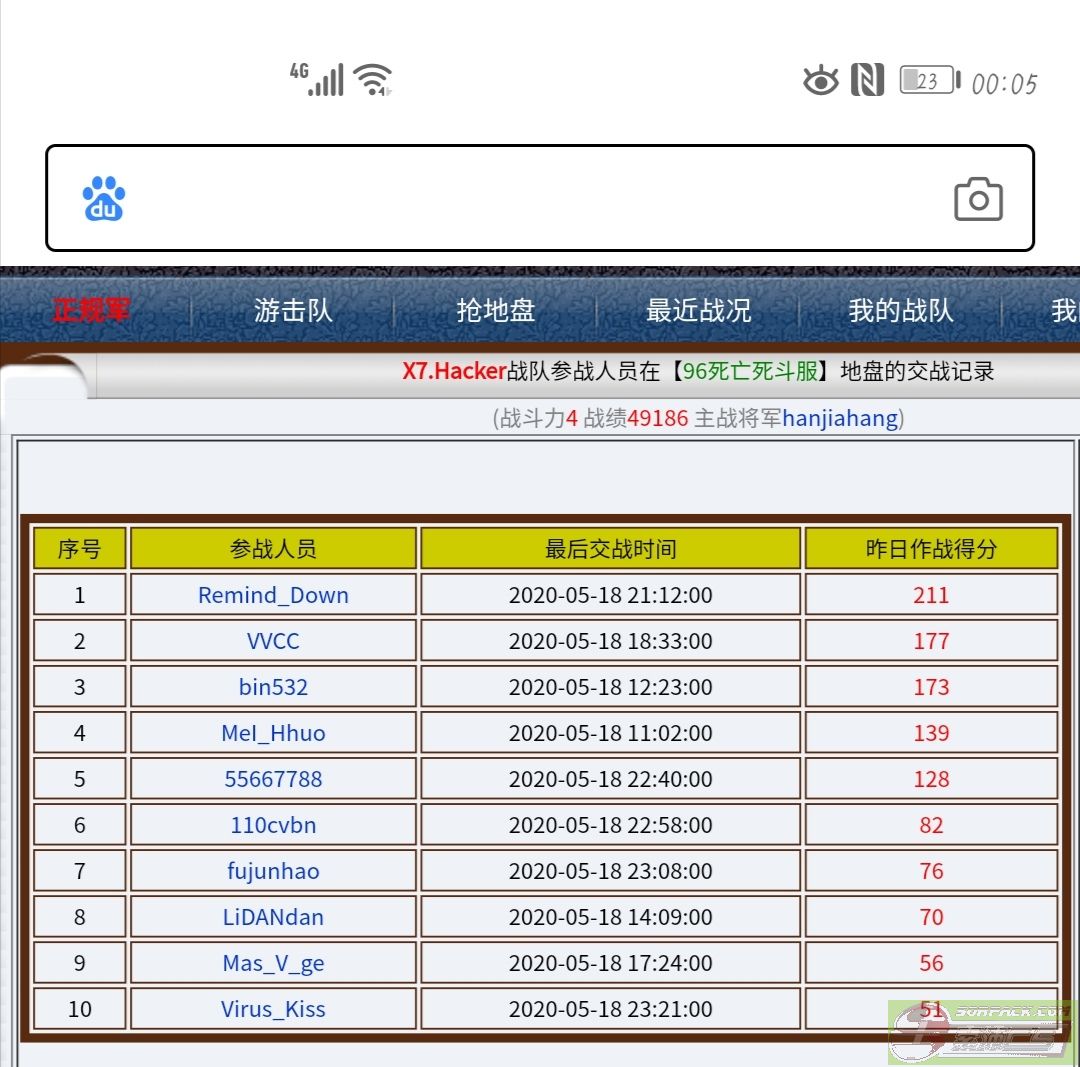This screenshot has width=1080, height=1067.
Task: Open LiDANdan's player page
Action: pyautogui.click(x=273, y=917)
